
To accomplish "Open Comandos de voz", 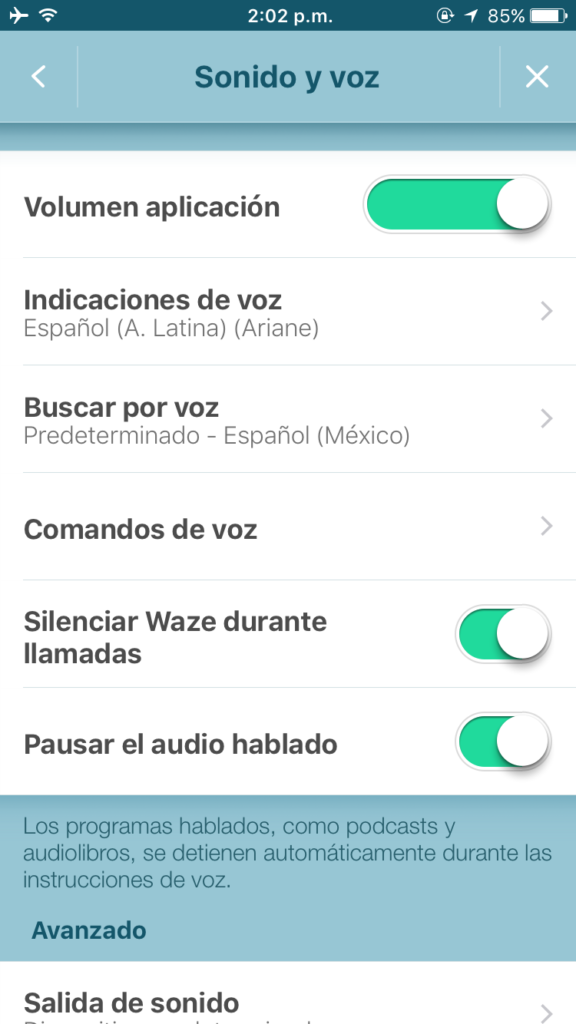I will tap(288, 526).
